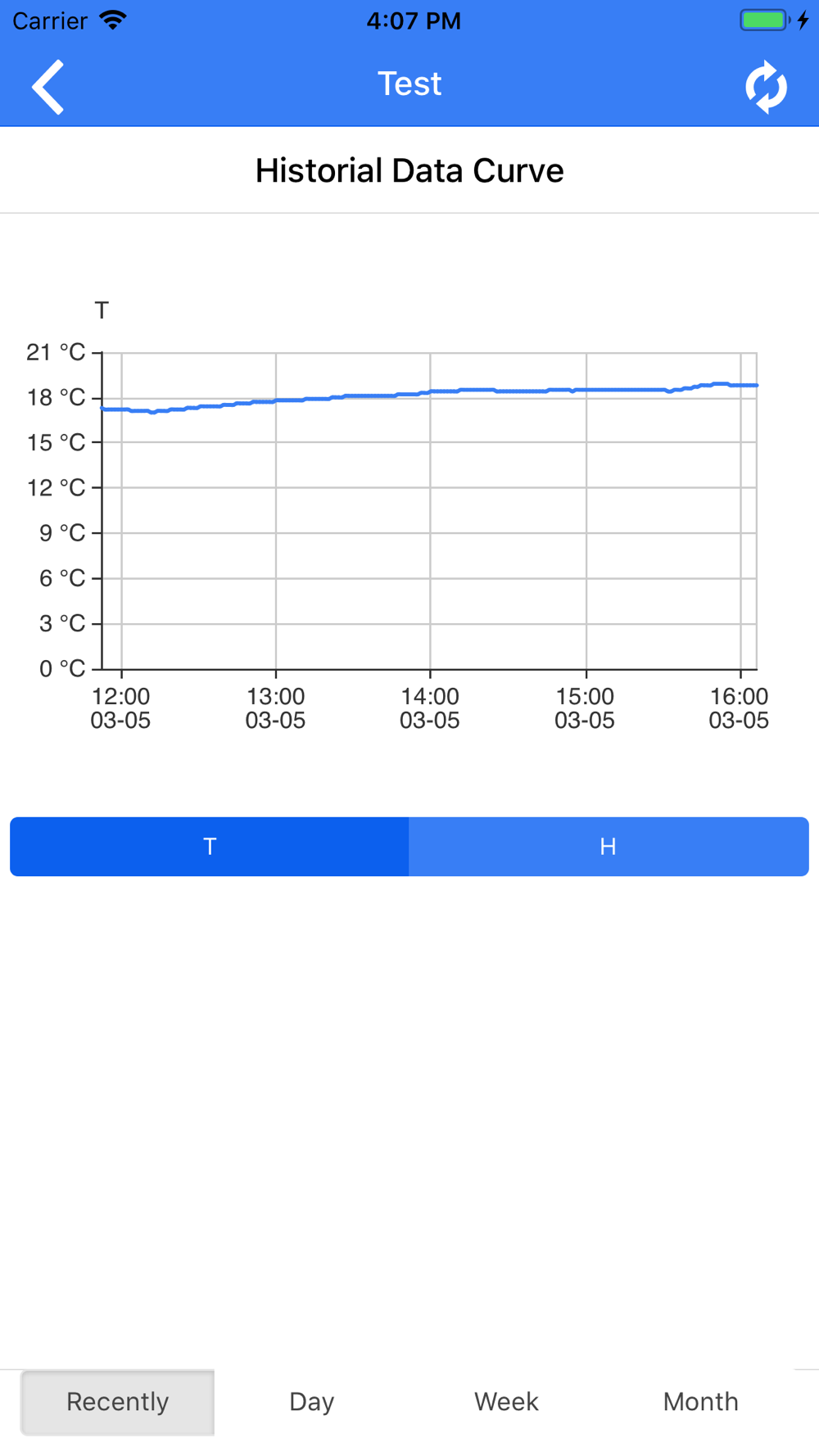Open the Month data range
Screen dimensions: 819x1456
pos(700,1401)
